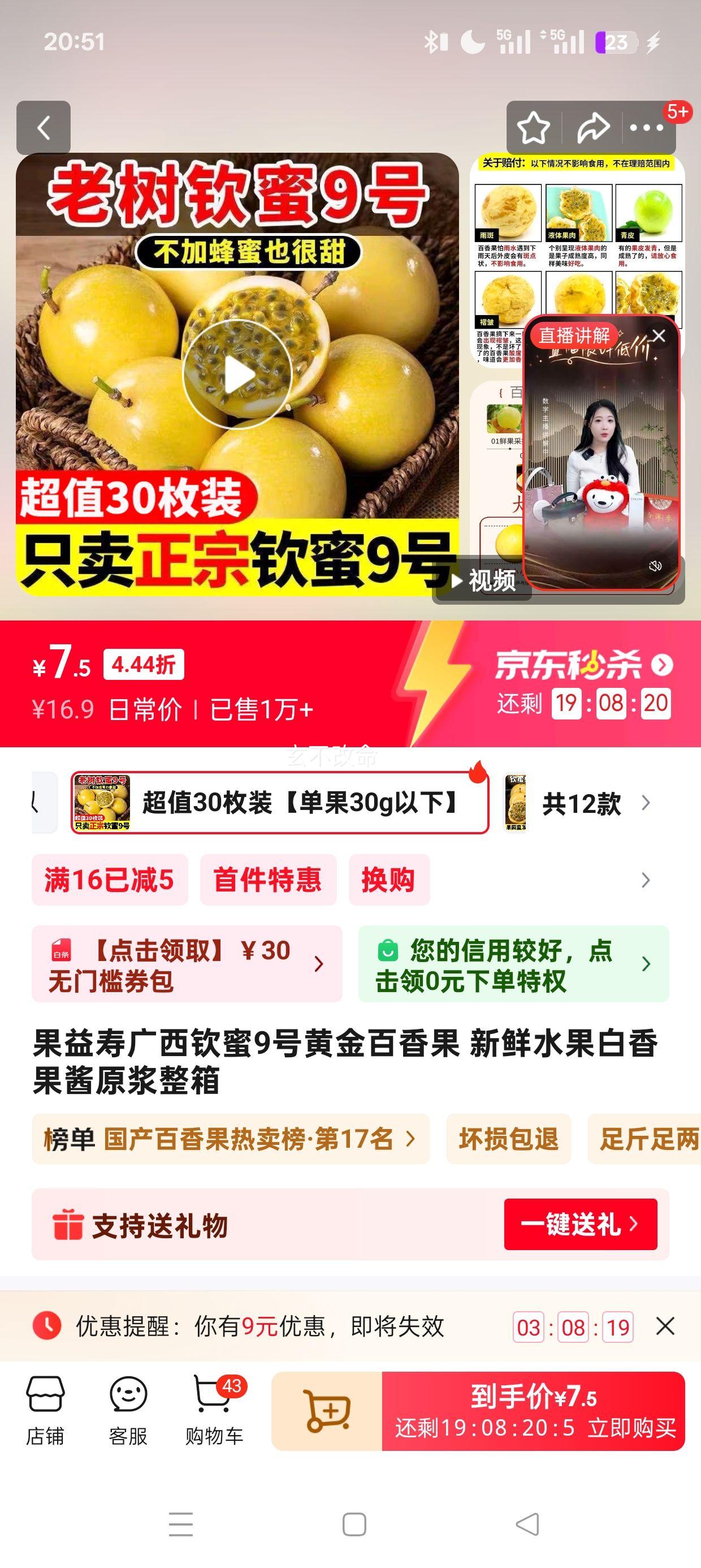The height and width of the screenshot is (1568, 701).
Task: Open the 满16已减5 promotion details
Action: 110,880
